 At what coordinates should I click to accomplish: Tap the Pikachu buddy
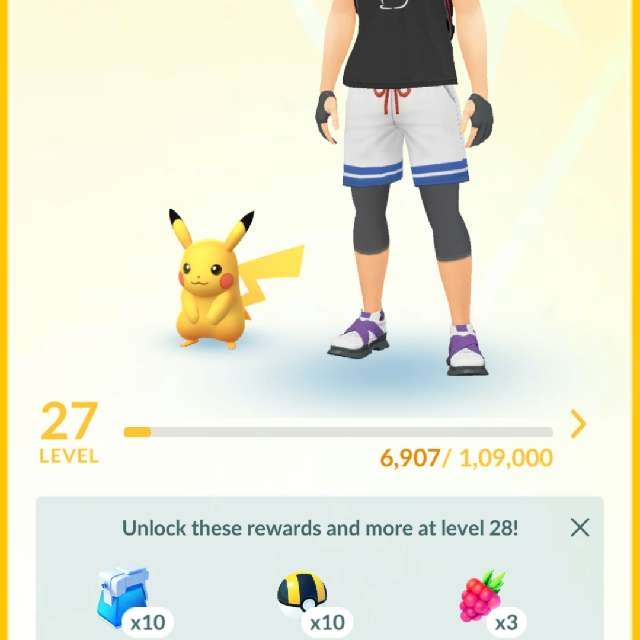pos(212,285)
